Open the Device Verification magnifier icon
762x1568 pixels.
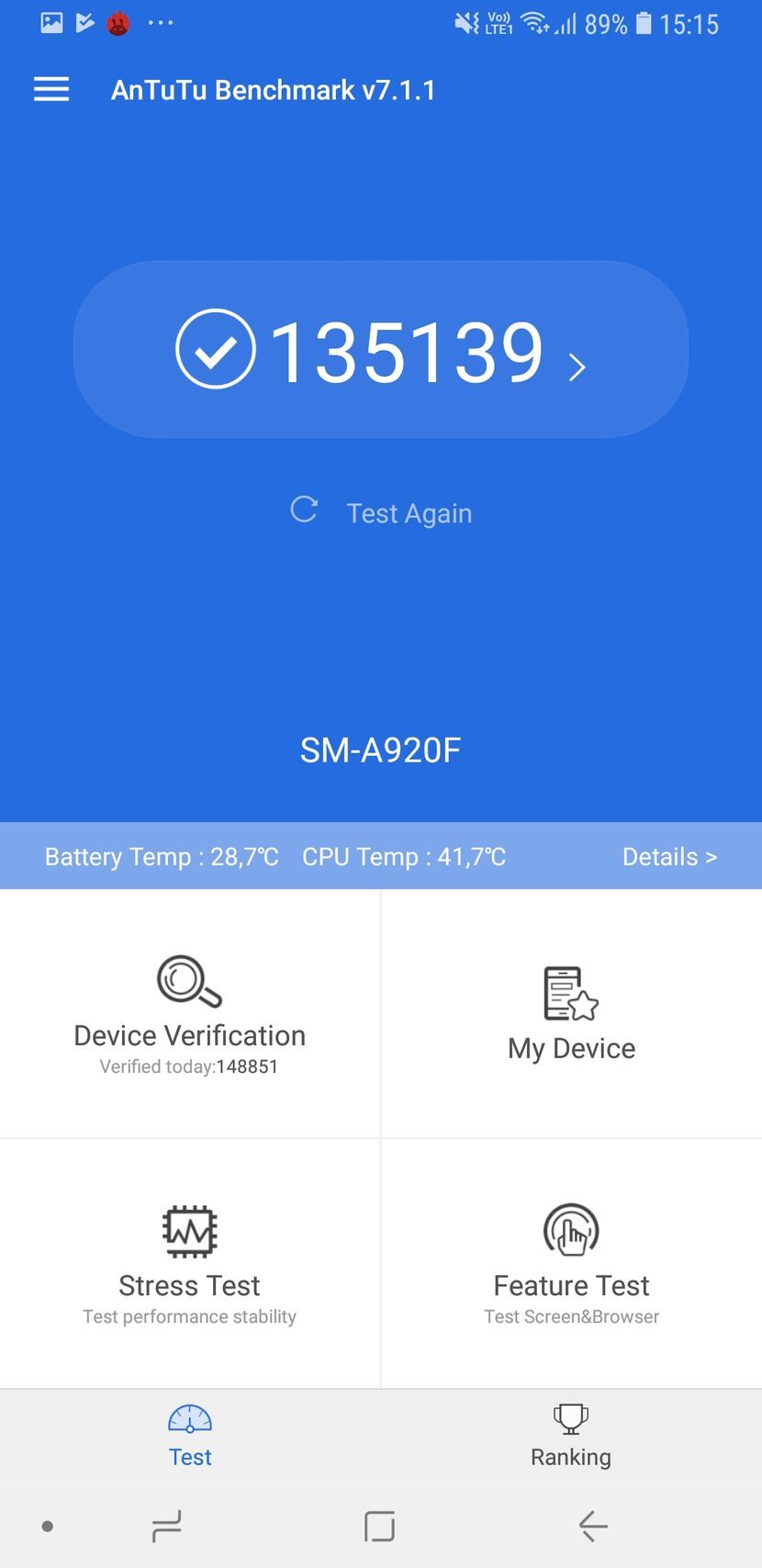tap(188, 981)
